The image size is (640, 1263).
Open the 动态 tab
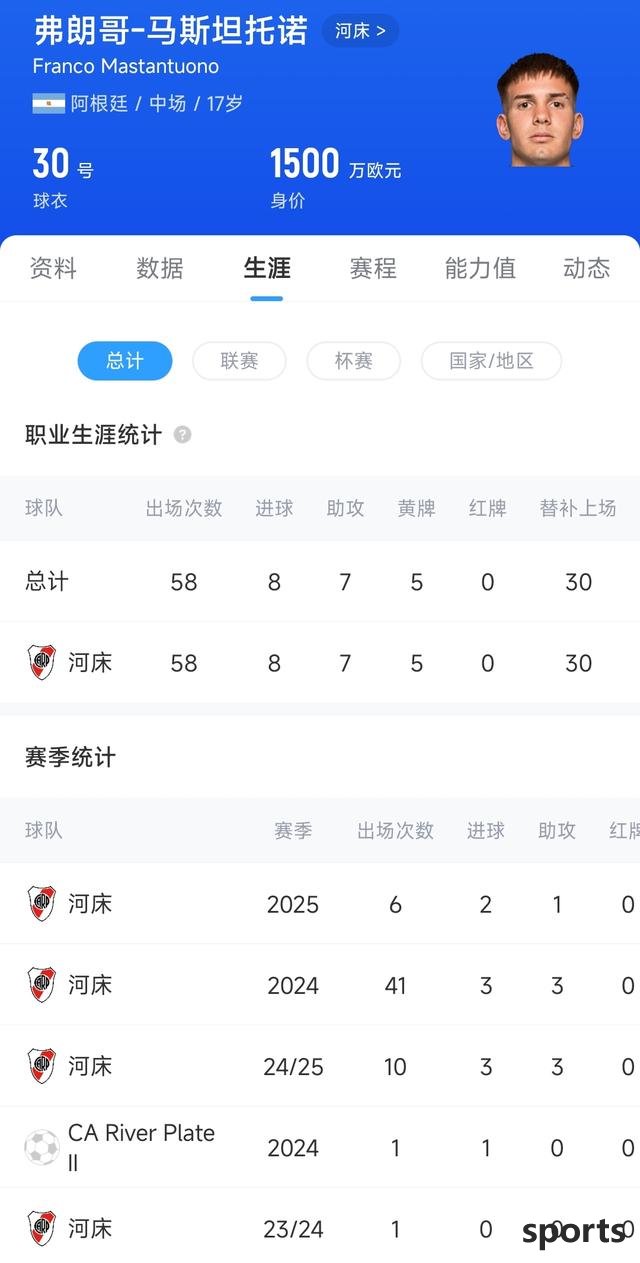click(x=587, y=268)
